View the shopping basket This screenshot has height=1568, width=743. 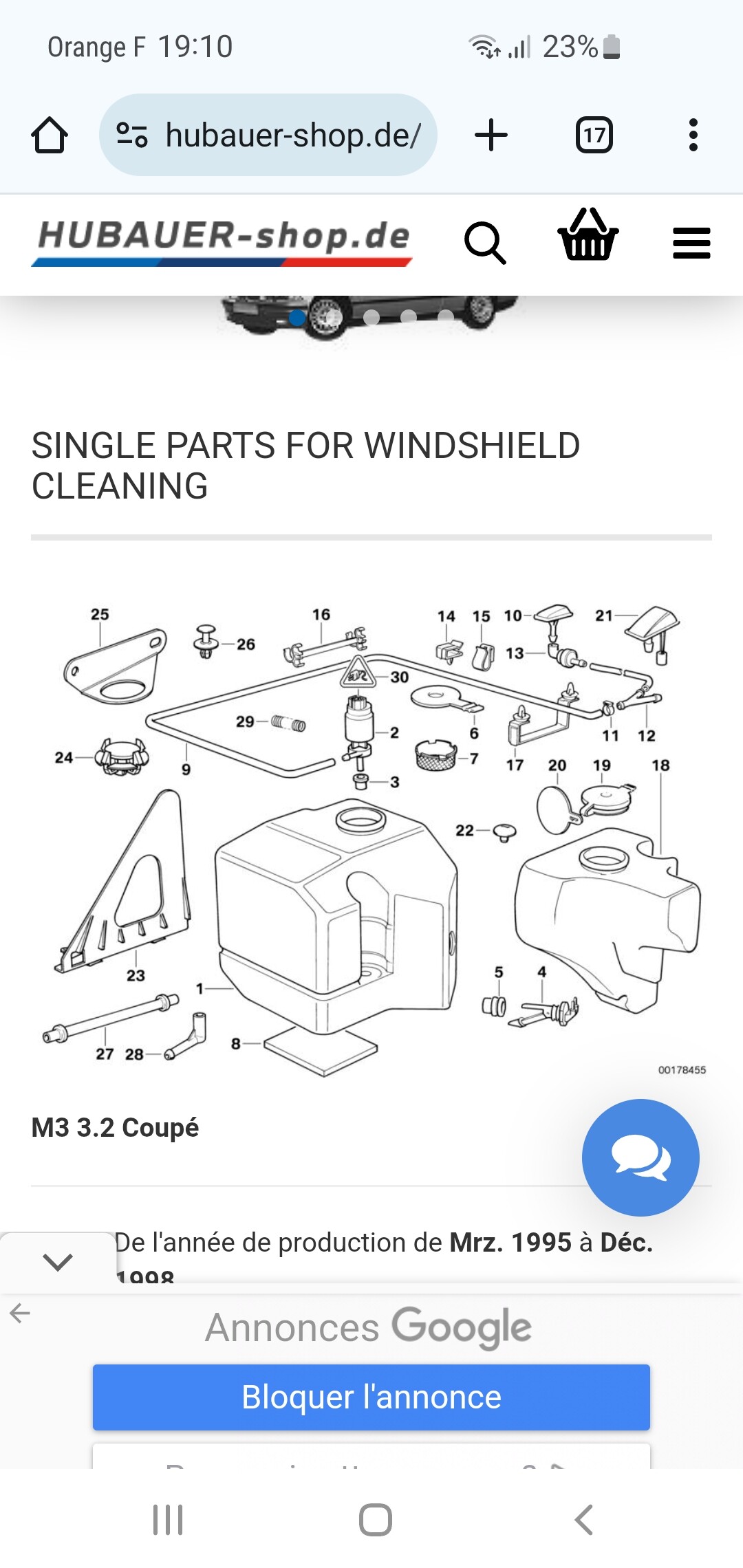(588, 235)
